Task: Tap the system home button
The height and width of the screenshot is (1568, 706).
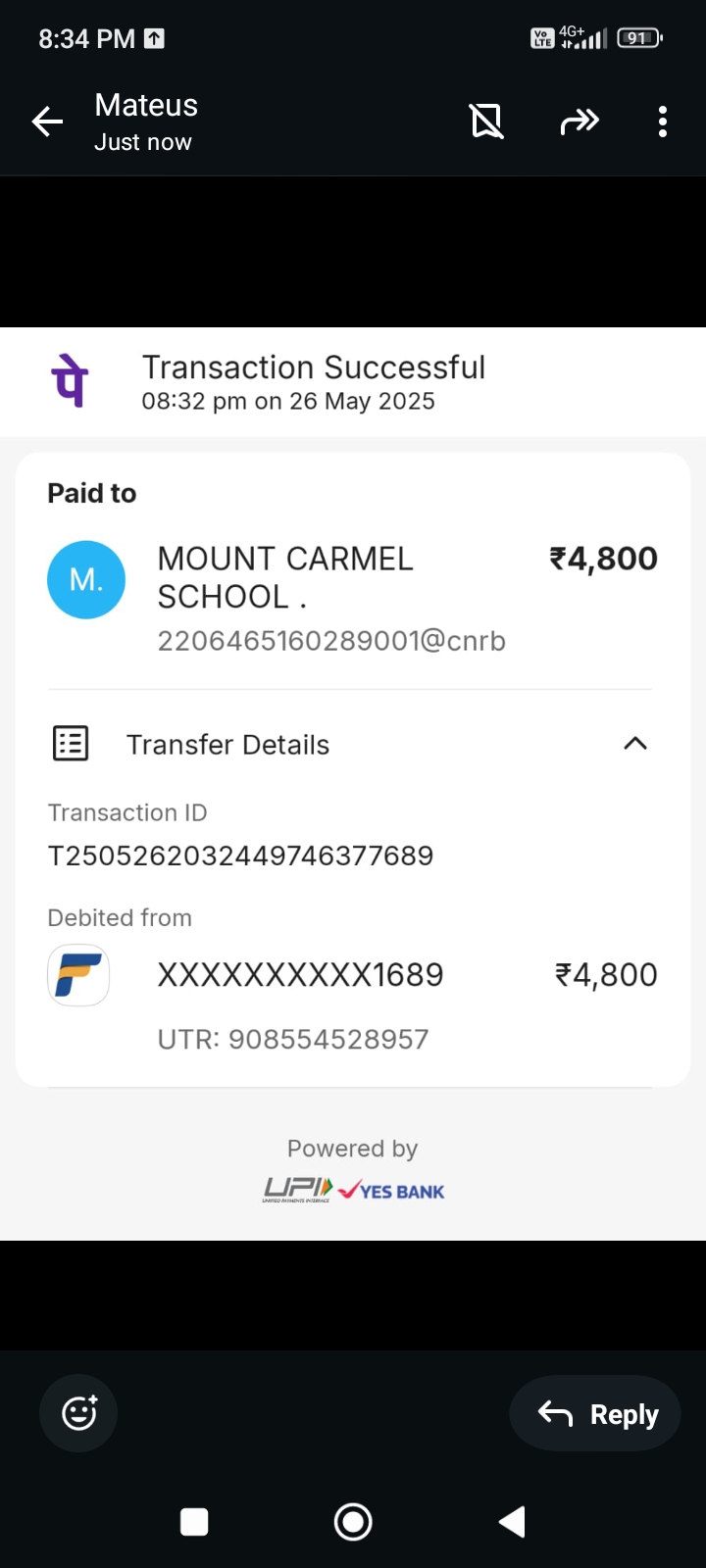Action: [353, 1522]
